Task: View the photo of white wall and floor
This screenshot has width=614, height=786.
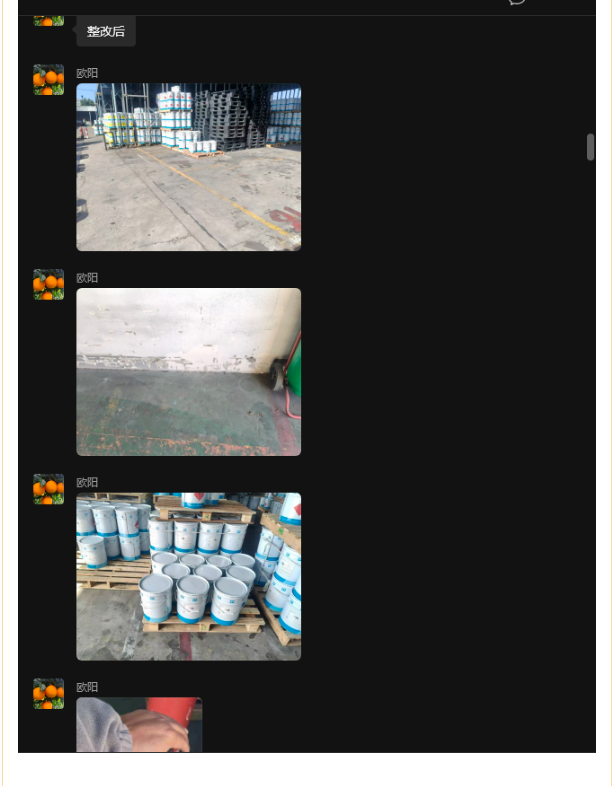Action: point(188,372)
